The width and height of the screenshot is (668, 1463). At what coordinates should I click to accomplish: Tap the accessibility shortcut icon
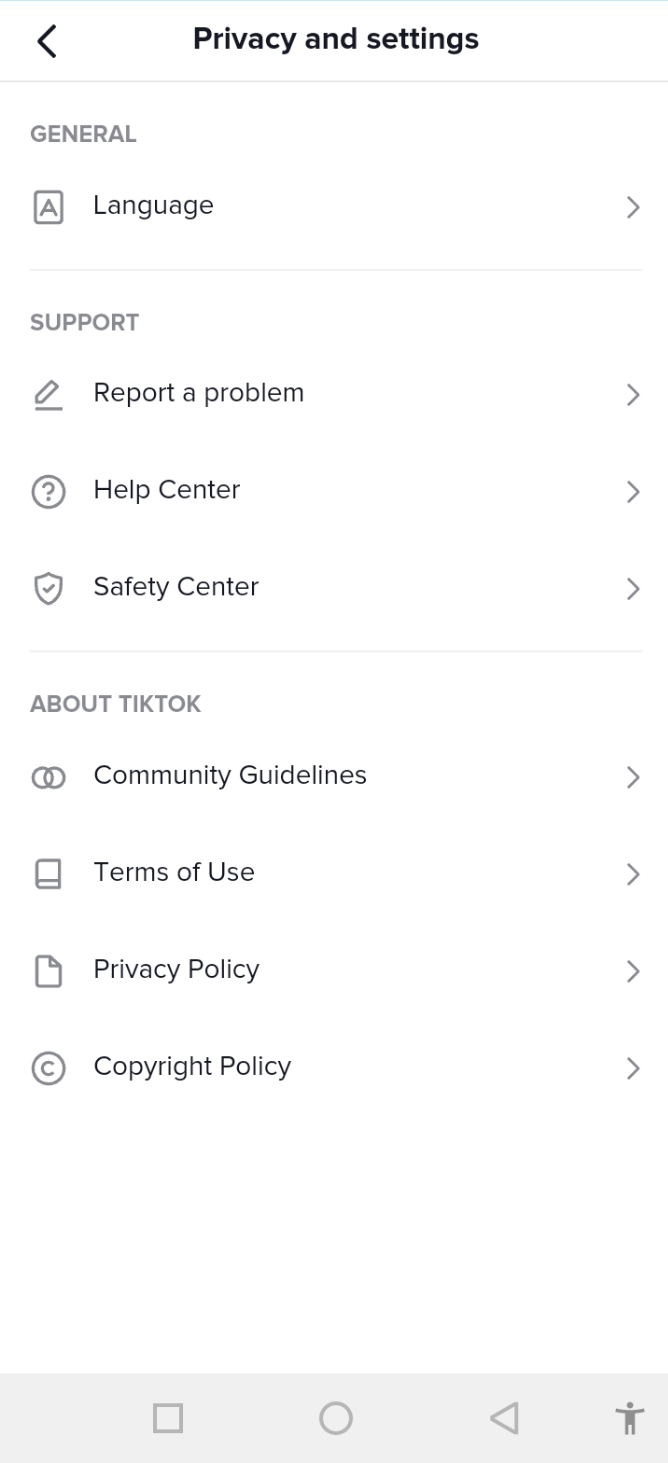[629, 1418]
